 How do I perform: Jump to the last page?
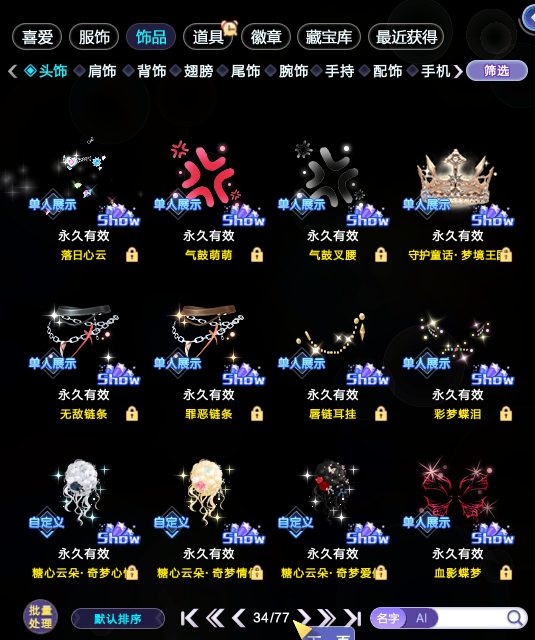[353, 618]
